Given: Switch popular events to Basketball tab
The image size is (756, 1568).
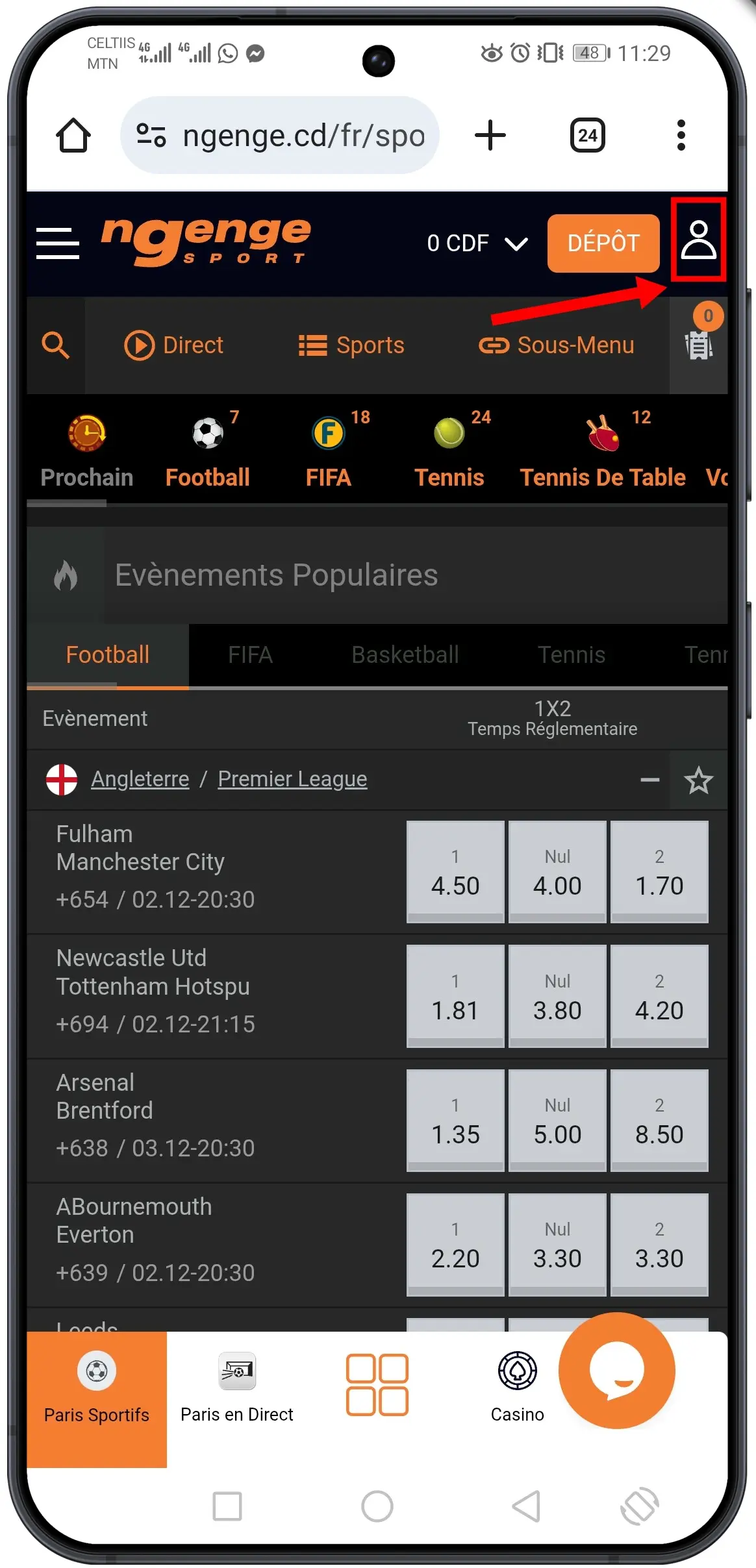Looking at the screenshot, I should (405, 654).
